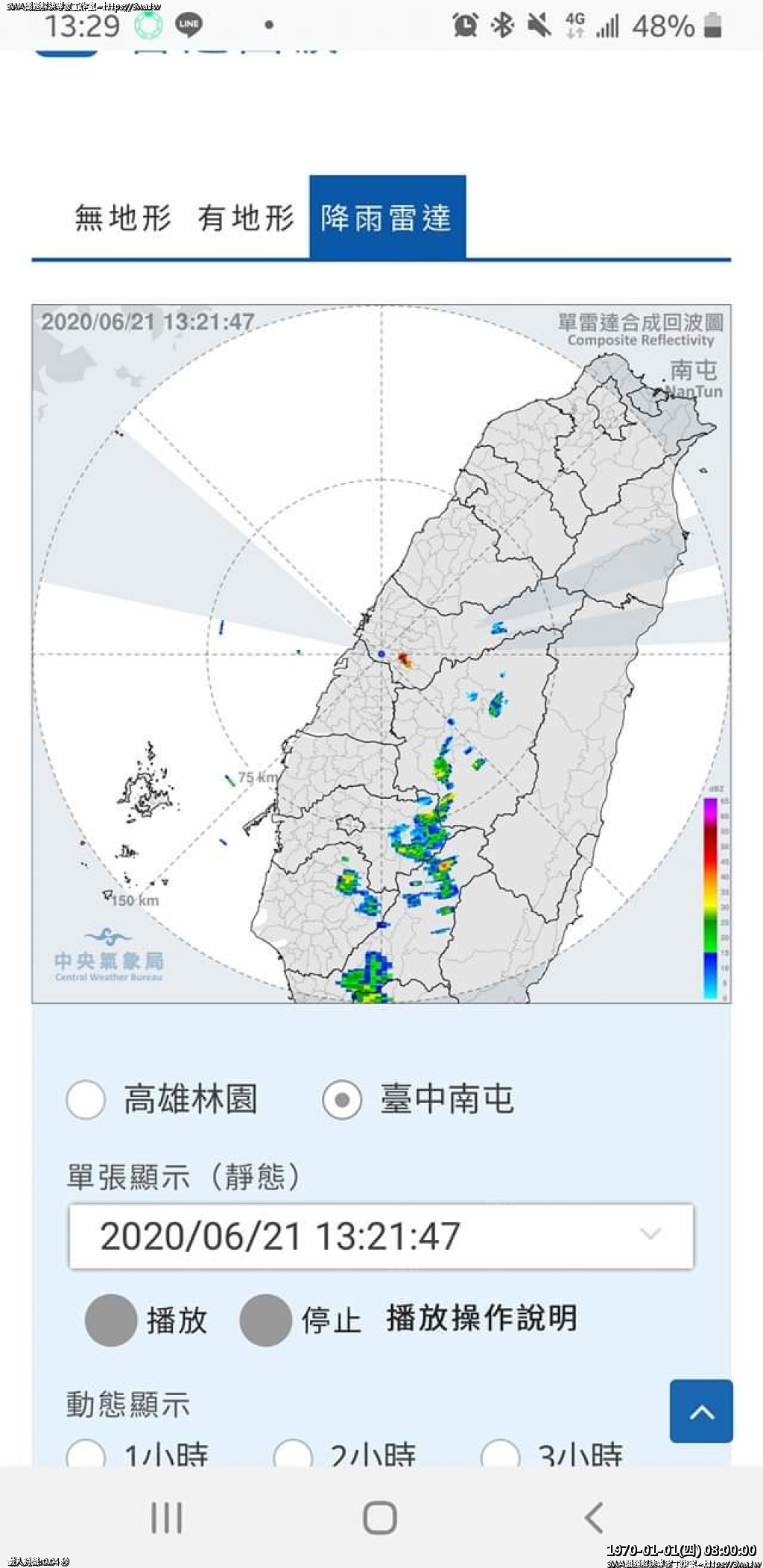Go back using the system back button
The image size is (763, 1568).
click(594, 1517)
